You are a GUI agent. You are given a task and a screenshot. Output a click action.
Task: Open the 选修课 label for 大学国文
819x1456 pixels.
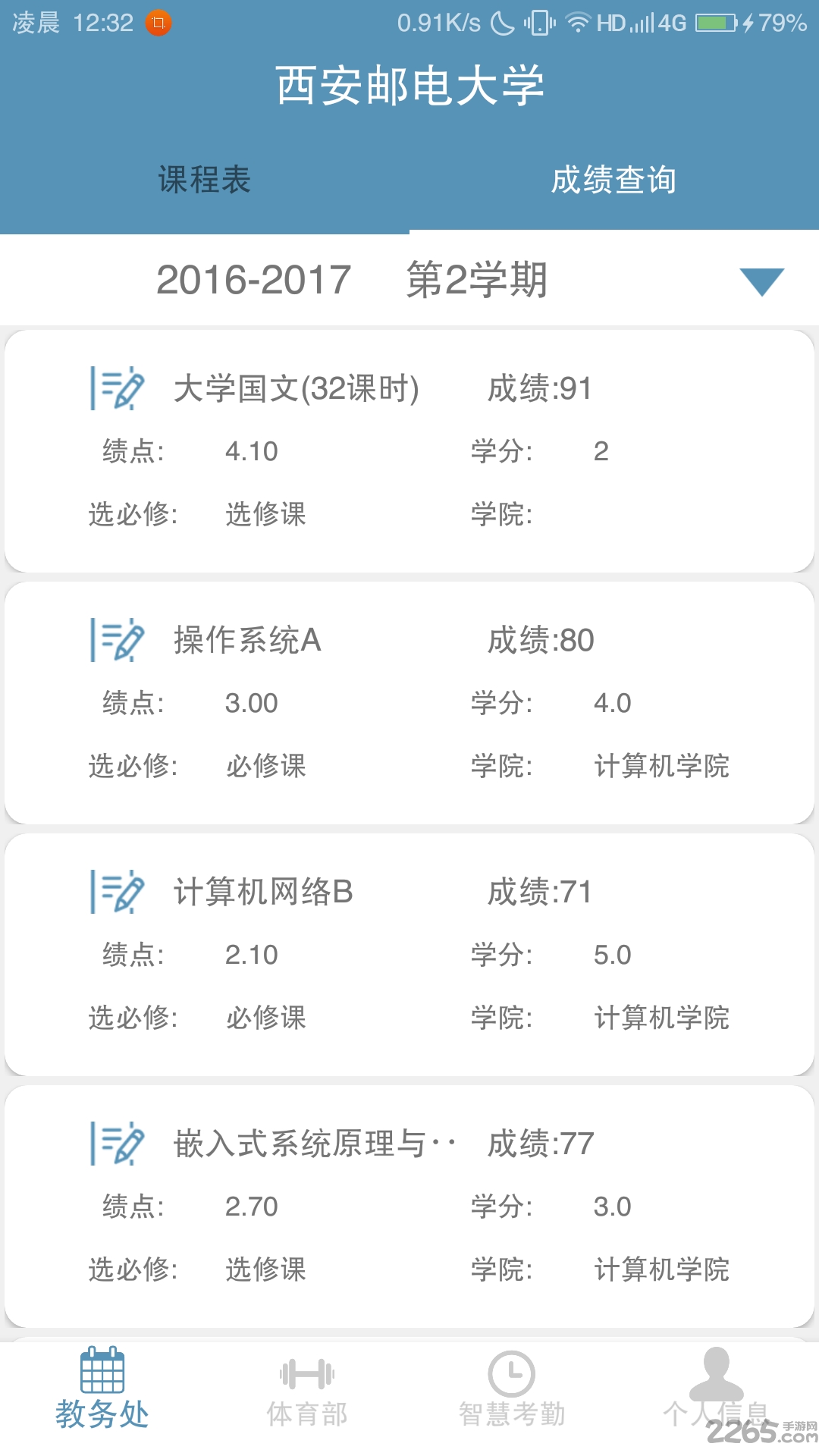point(267,514)
